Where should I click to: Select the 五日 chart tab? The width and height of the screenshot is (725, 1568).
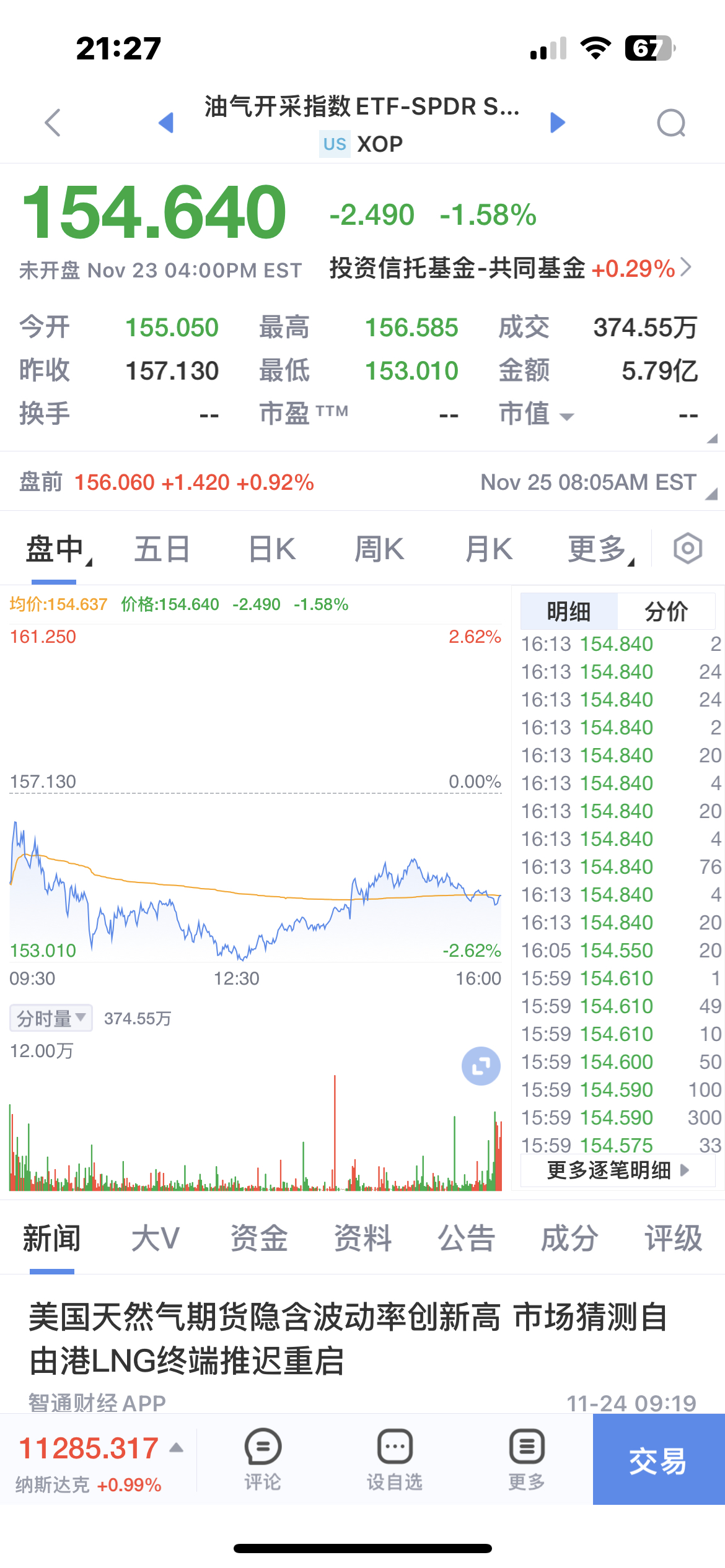click(x=162, y=549)
